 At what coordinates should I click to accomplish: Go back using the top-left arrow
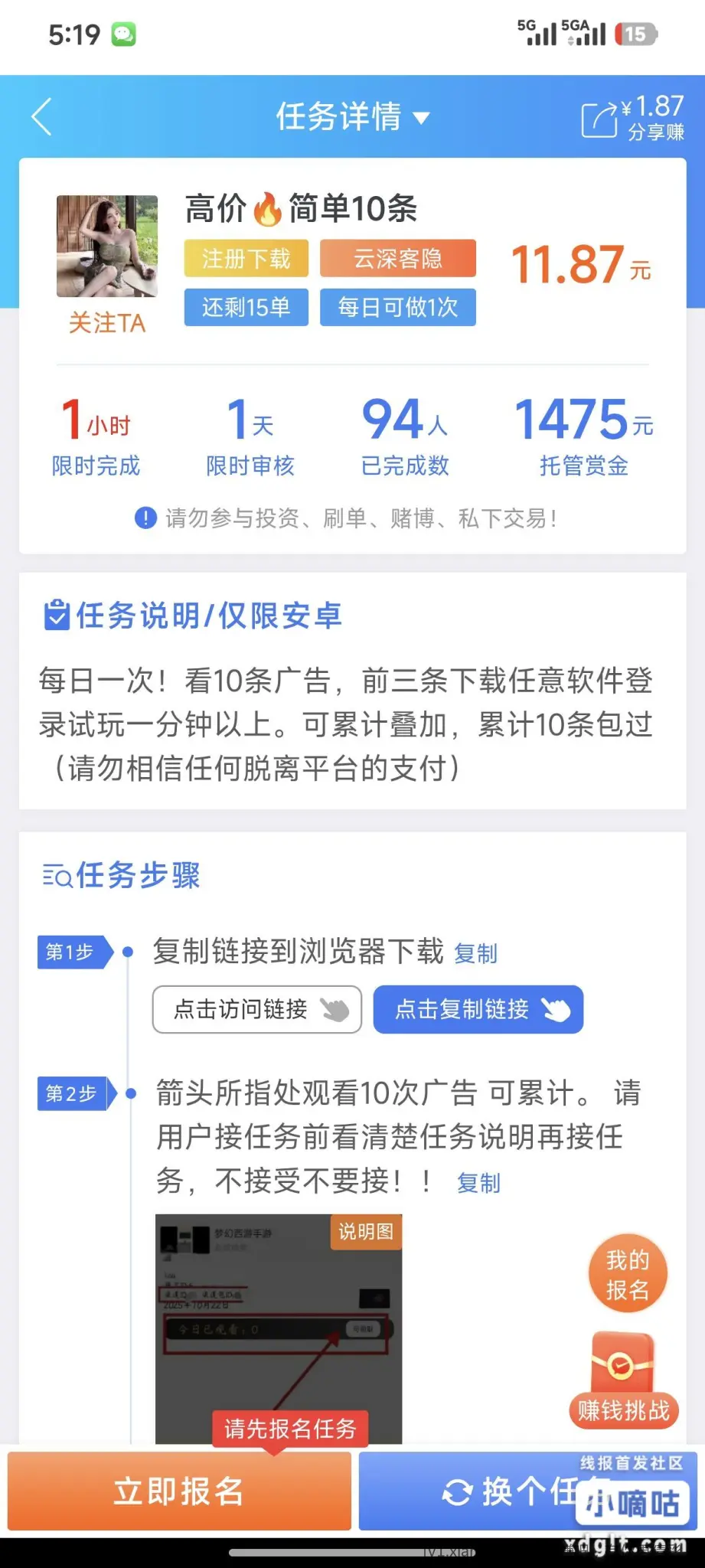click(42, 117)
